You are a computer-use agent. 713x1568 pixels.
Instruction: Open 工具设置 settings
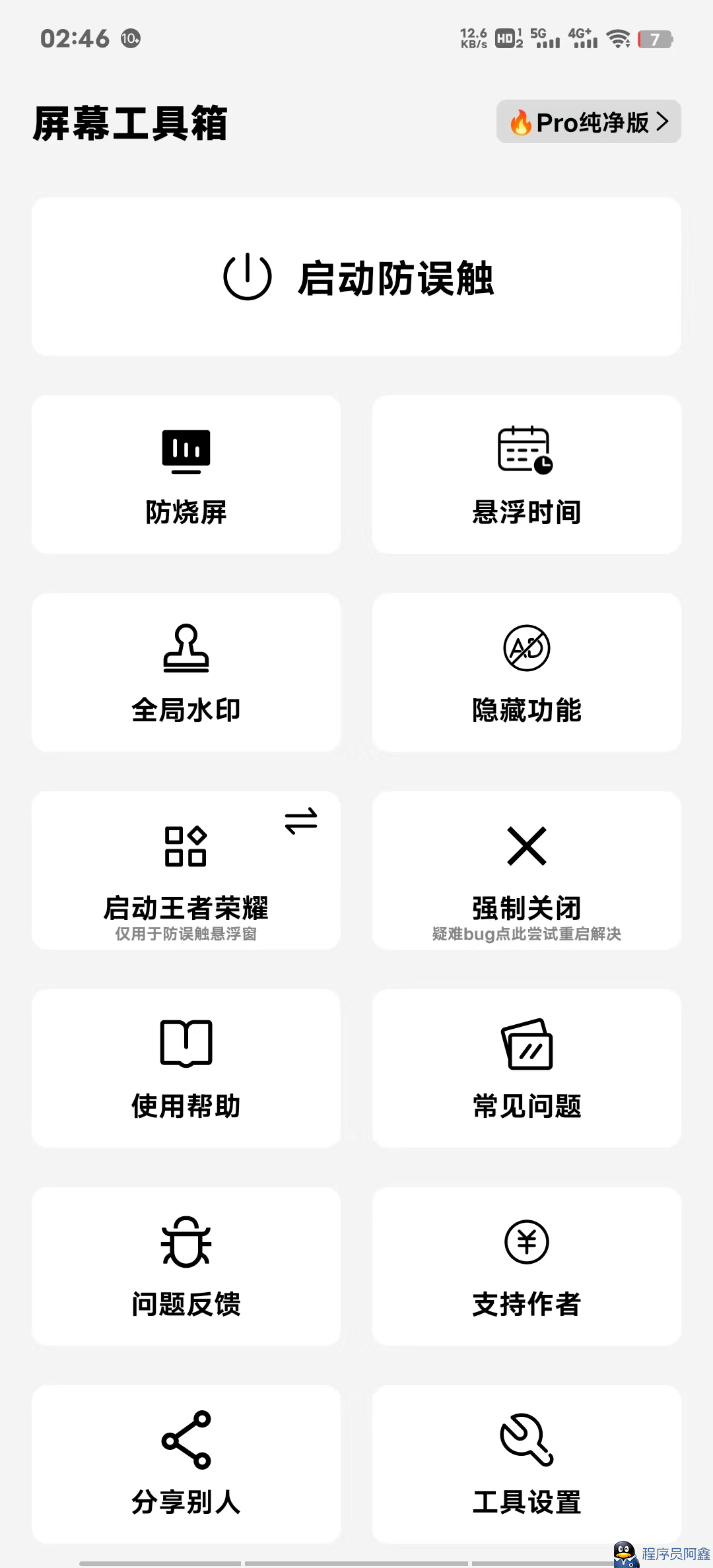pyautogui.click(x=527, y=1464)
